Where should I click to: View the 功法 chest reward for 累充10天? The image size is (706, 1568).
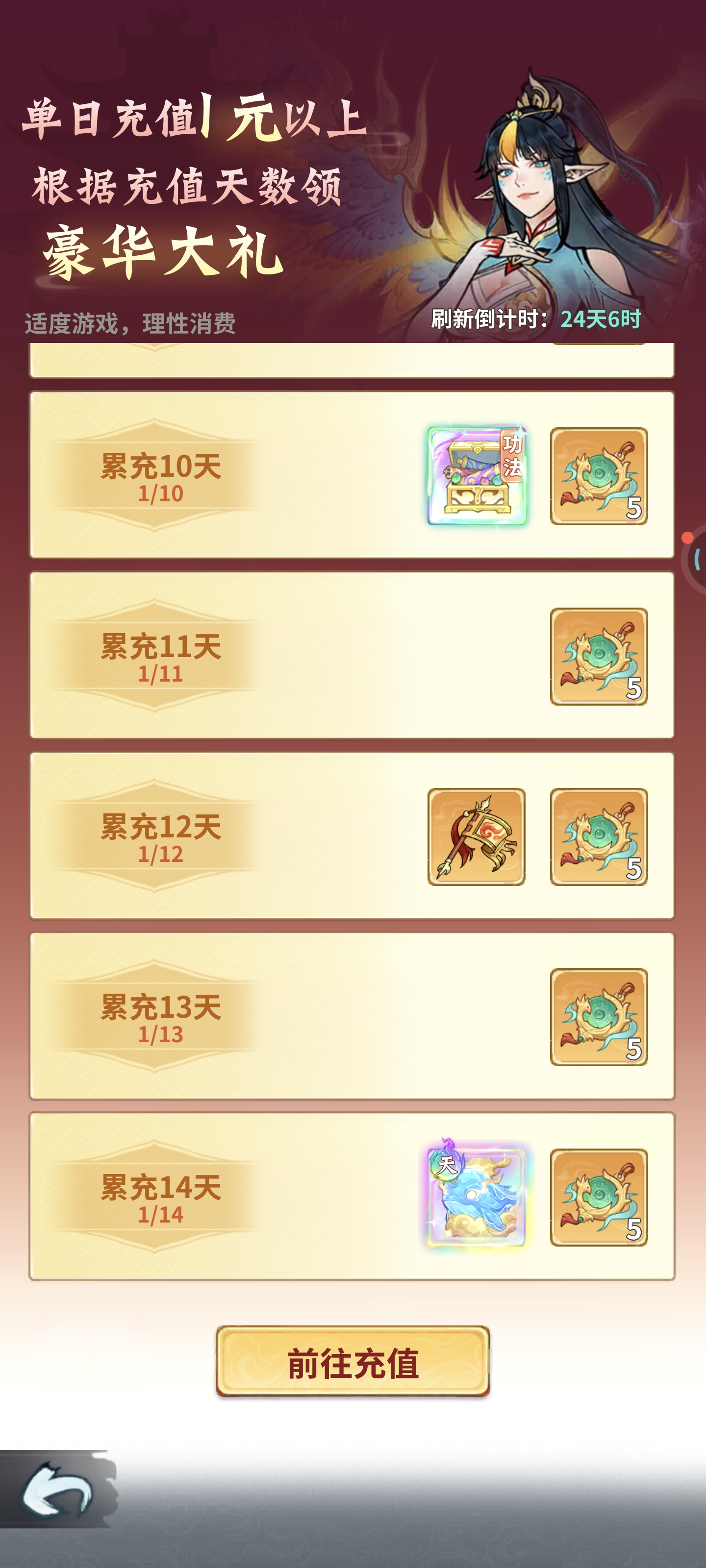click(x=477, y=475)
